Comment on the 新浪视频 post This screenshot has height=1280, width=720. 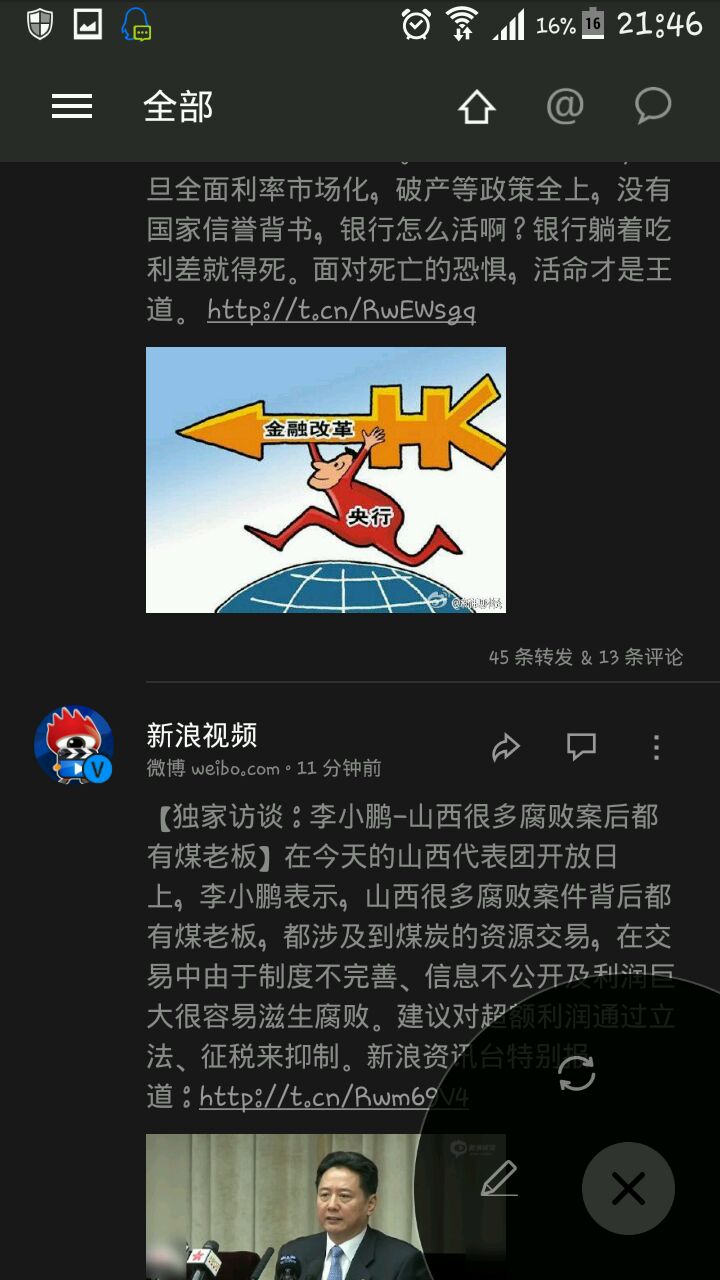pos(581,747)
